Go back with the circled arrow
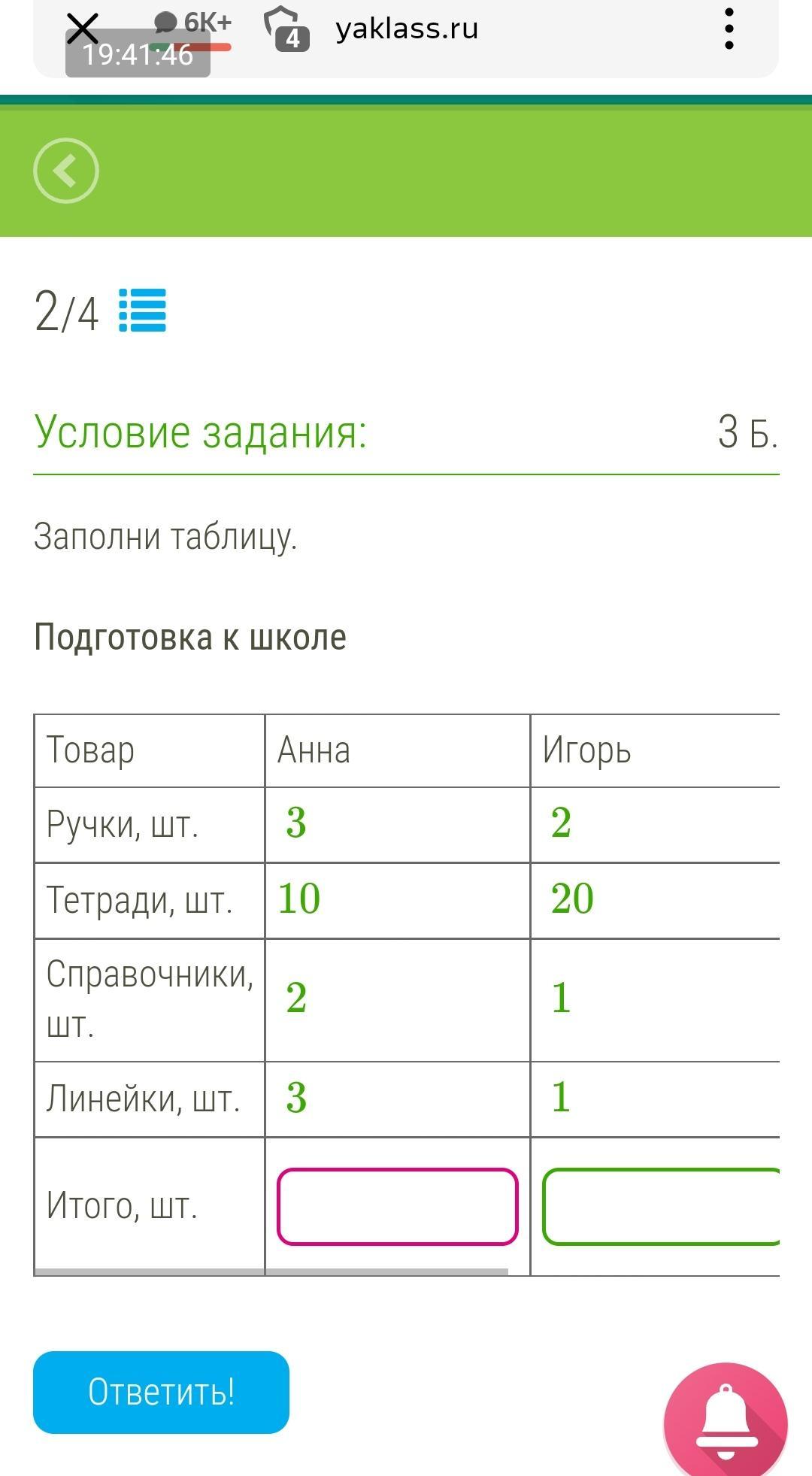This screenshot has width=812, height=1476. [x=66, y=171]
